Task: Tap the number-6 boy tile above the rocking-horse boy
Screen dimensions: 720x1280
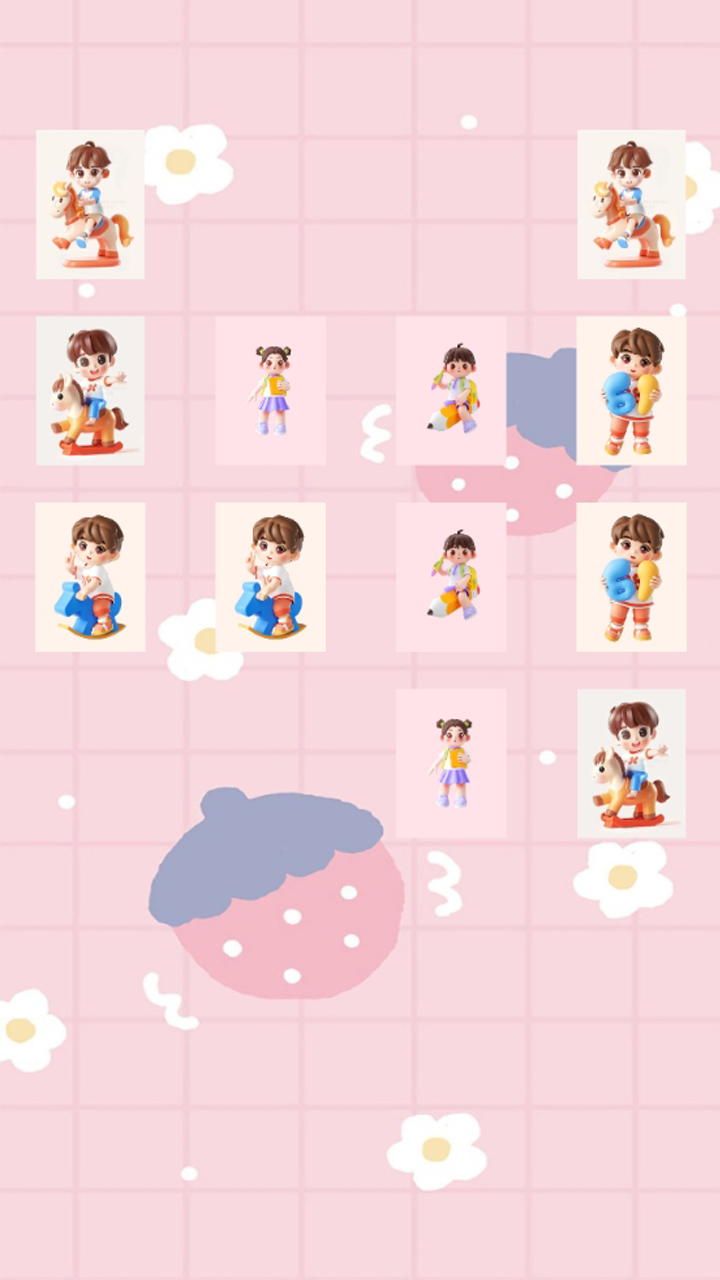Action: pyautogui.click(x=631, y=577)
